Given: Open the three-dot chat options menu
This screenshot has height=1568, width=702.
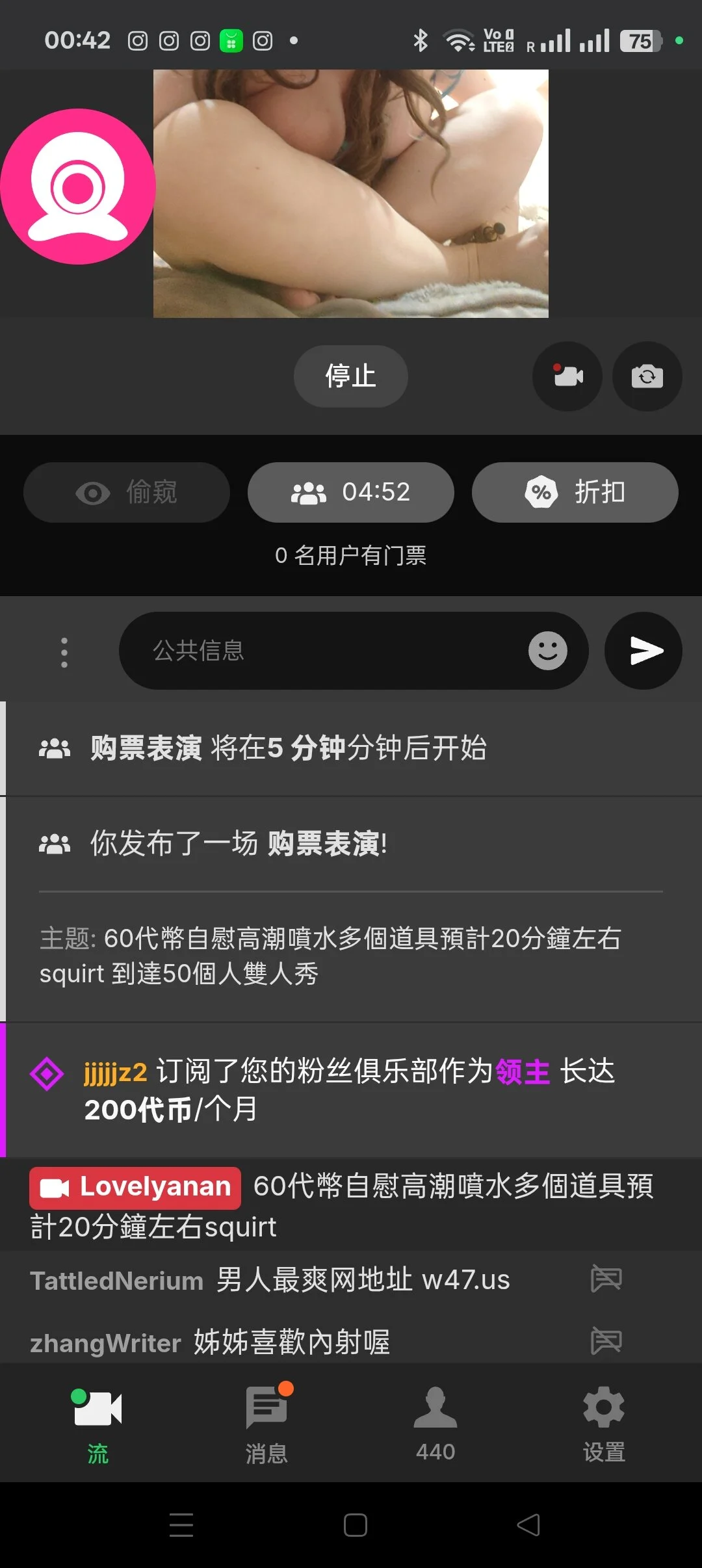Looking at the screenshot, I should pyautogui.click(x=64, y=652).
